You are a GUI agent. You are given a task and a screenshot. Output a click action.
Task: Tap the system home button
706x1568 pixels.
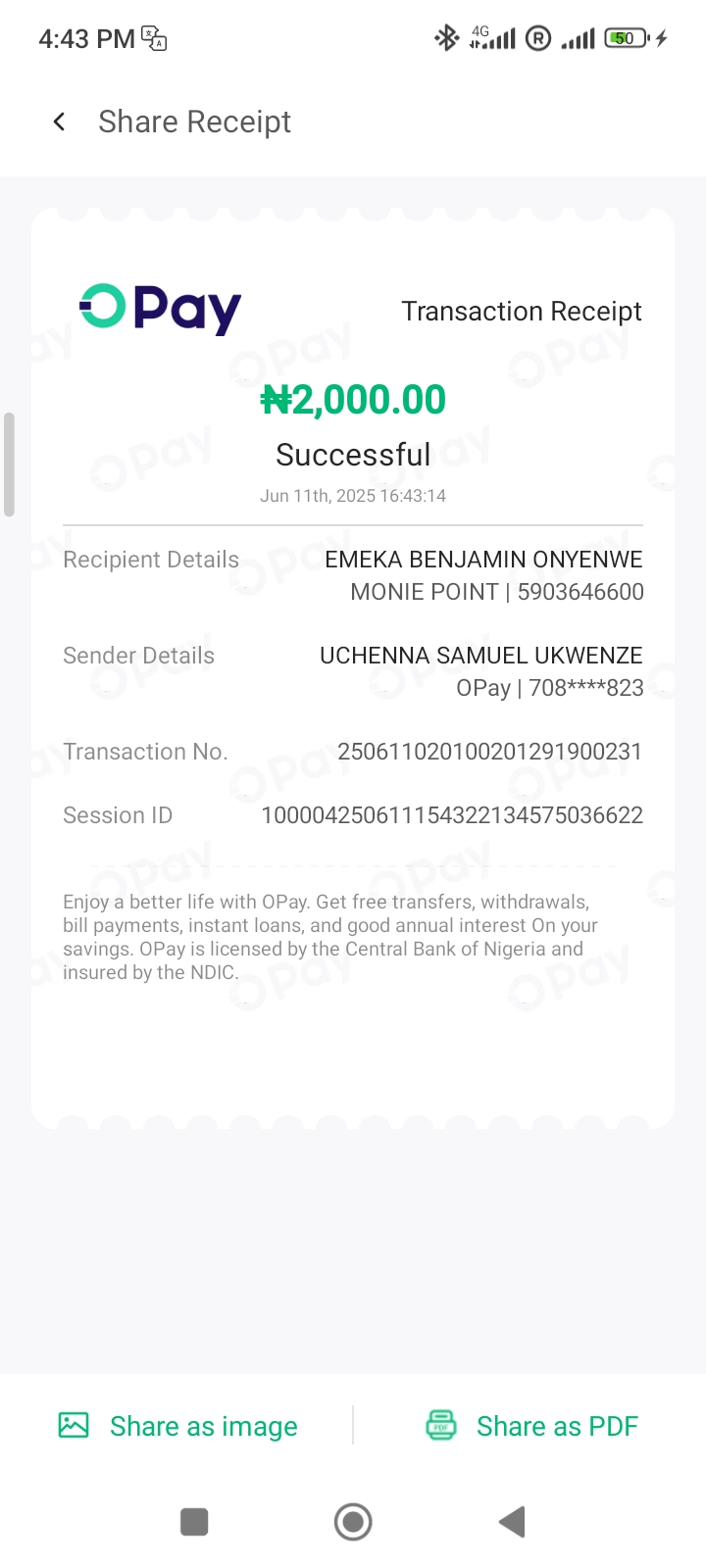[x=353, y=1522]
